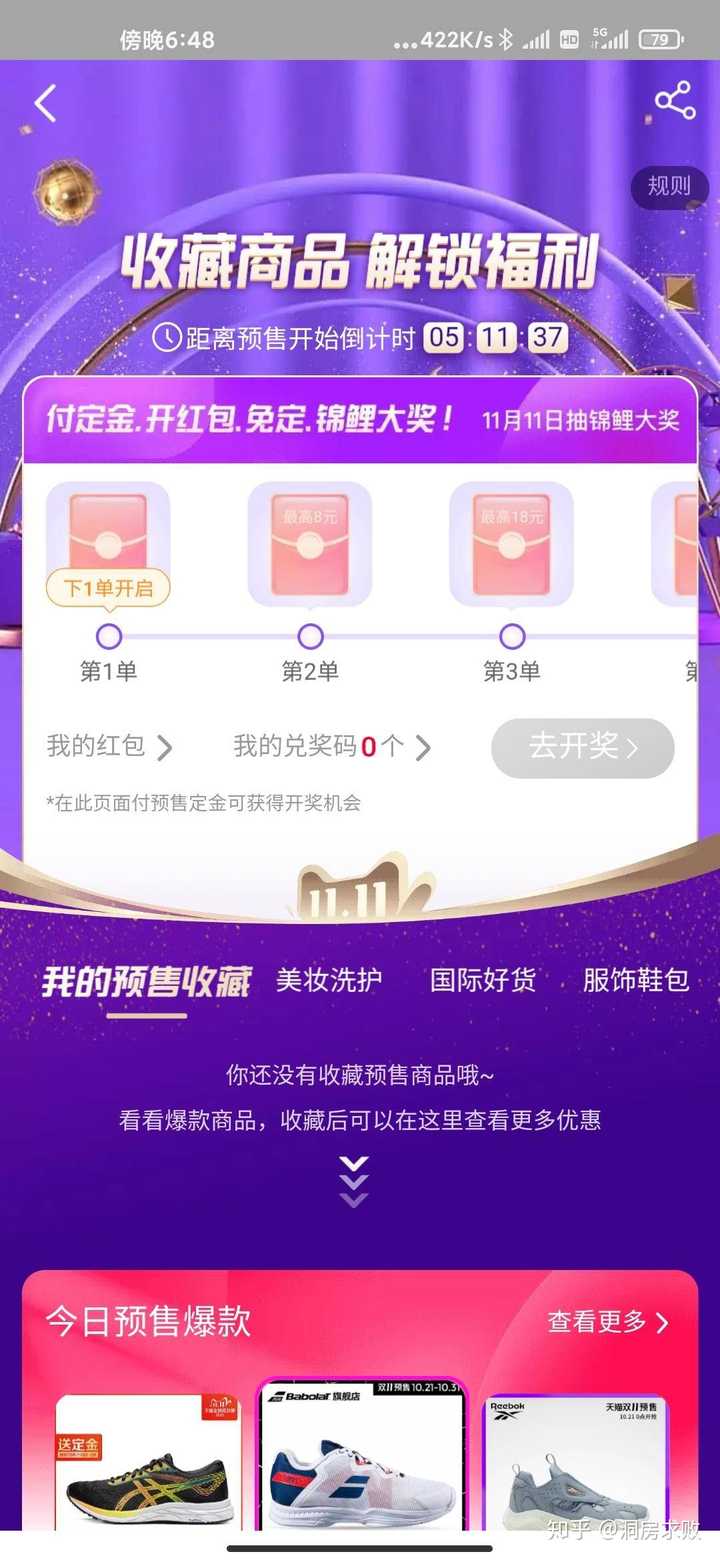This screenshot has width=720, height=1560.
Task: Switch to 国际好货 tab
Action: [483, 980]
